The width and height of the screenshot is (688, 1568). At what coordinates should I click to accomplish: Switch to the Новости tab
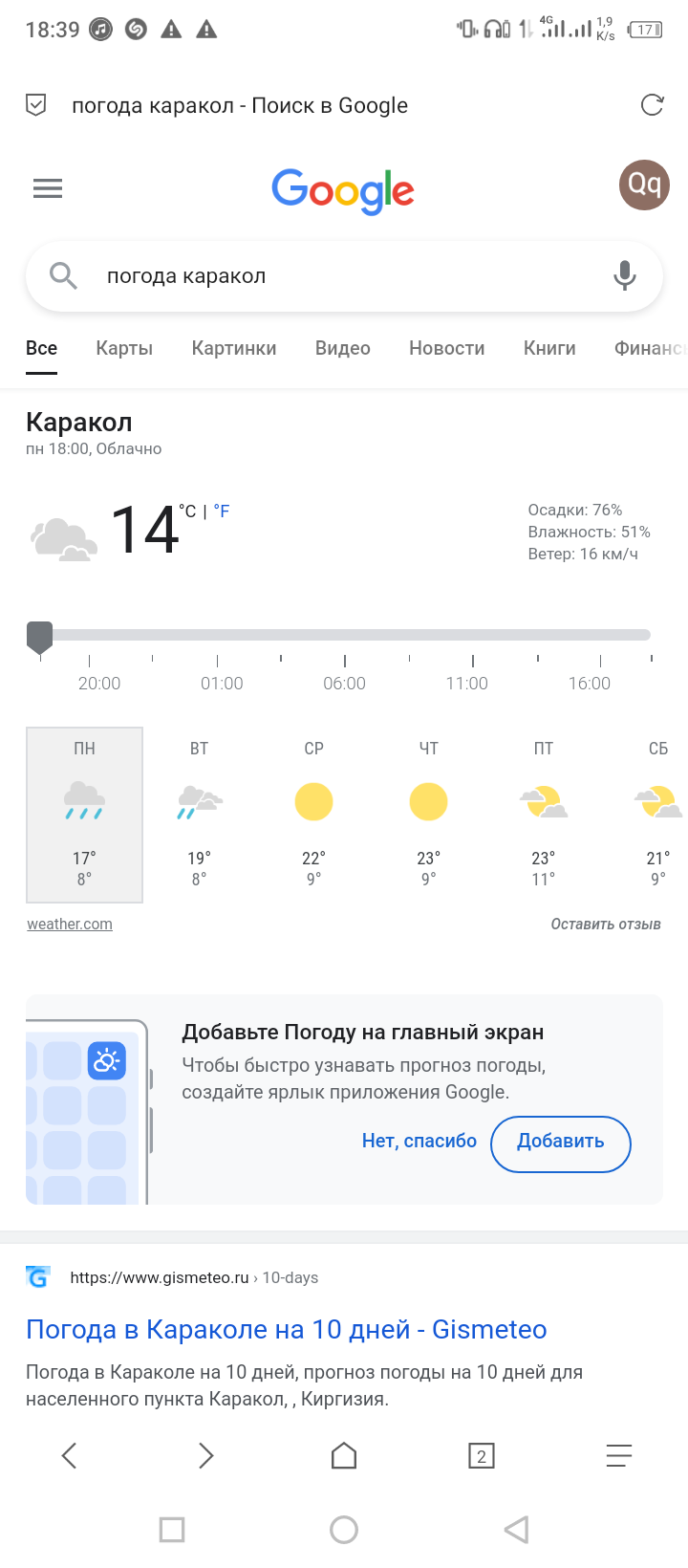click(447, 348)
